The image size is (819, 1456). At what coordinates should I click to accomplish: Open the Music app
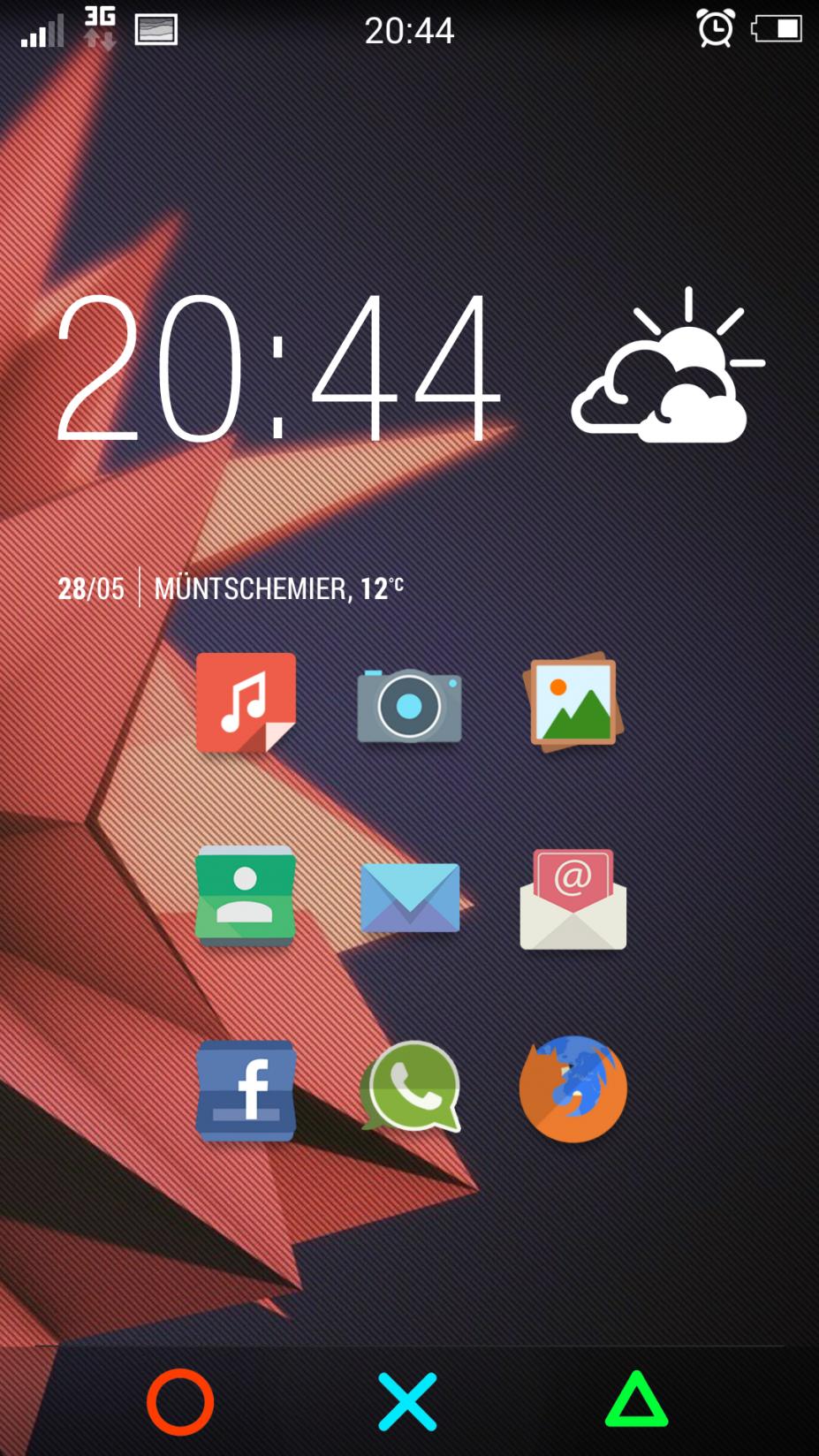[x=246, y=703]
